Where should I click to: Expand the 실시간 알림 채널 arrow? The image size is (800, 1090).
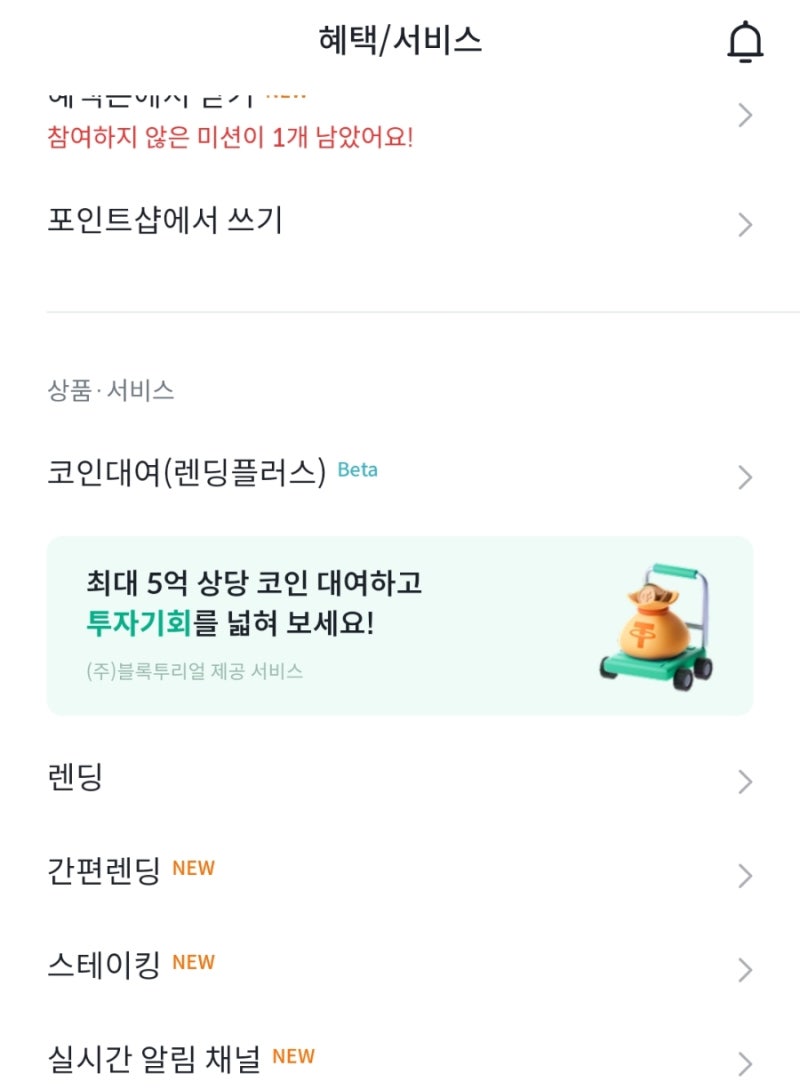click(x=744, y=1062)
